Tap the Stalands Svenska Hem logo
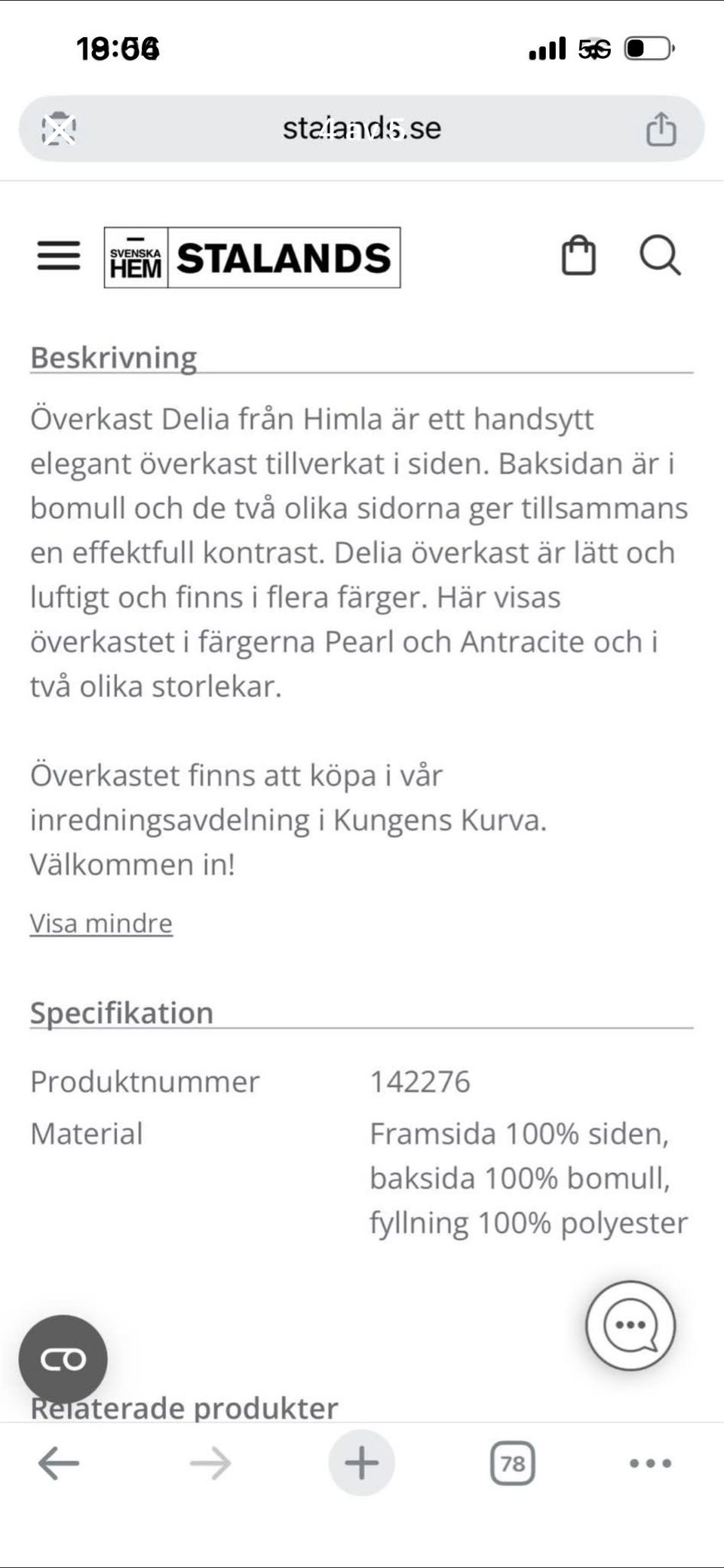 [251, 257]
